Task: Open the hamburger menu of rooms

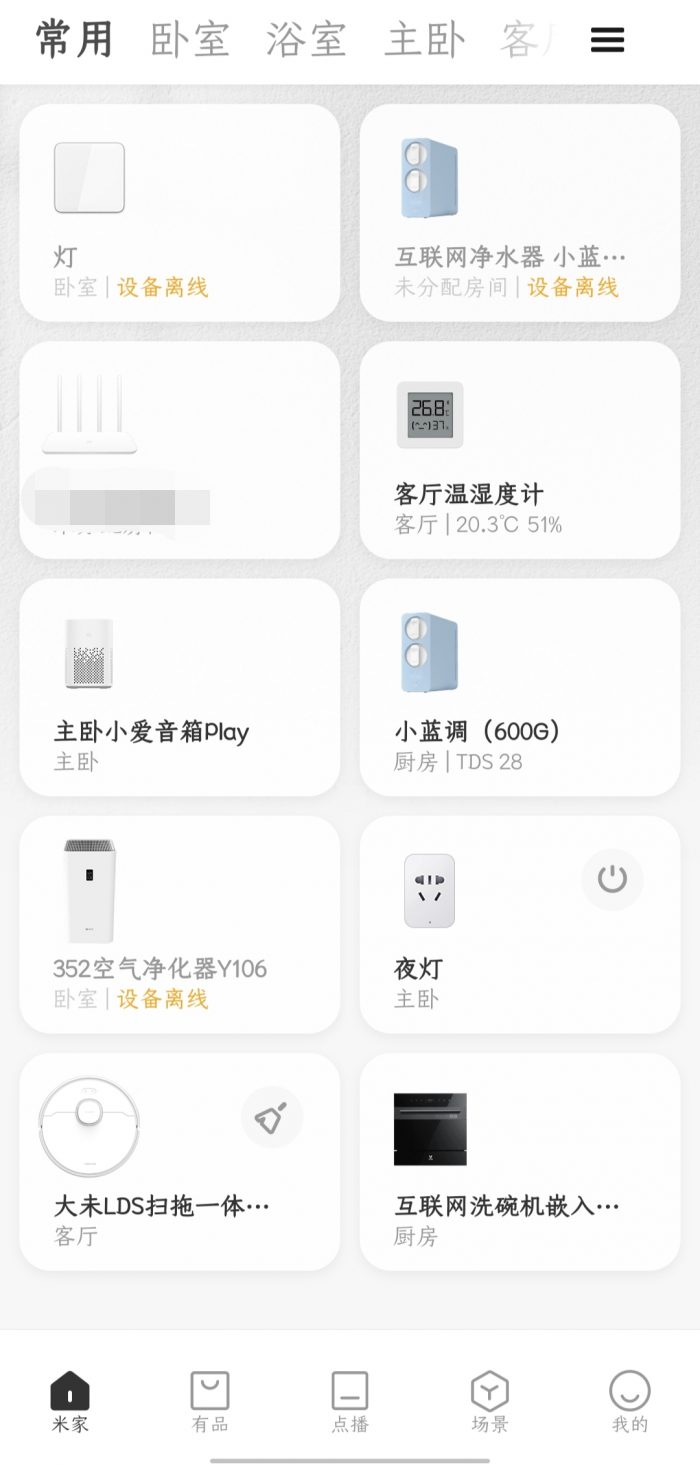Action: click(607, 40)
